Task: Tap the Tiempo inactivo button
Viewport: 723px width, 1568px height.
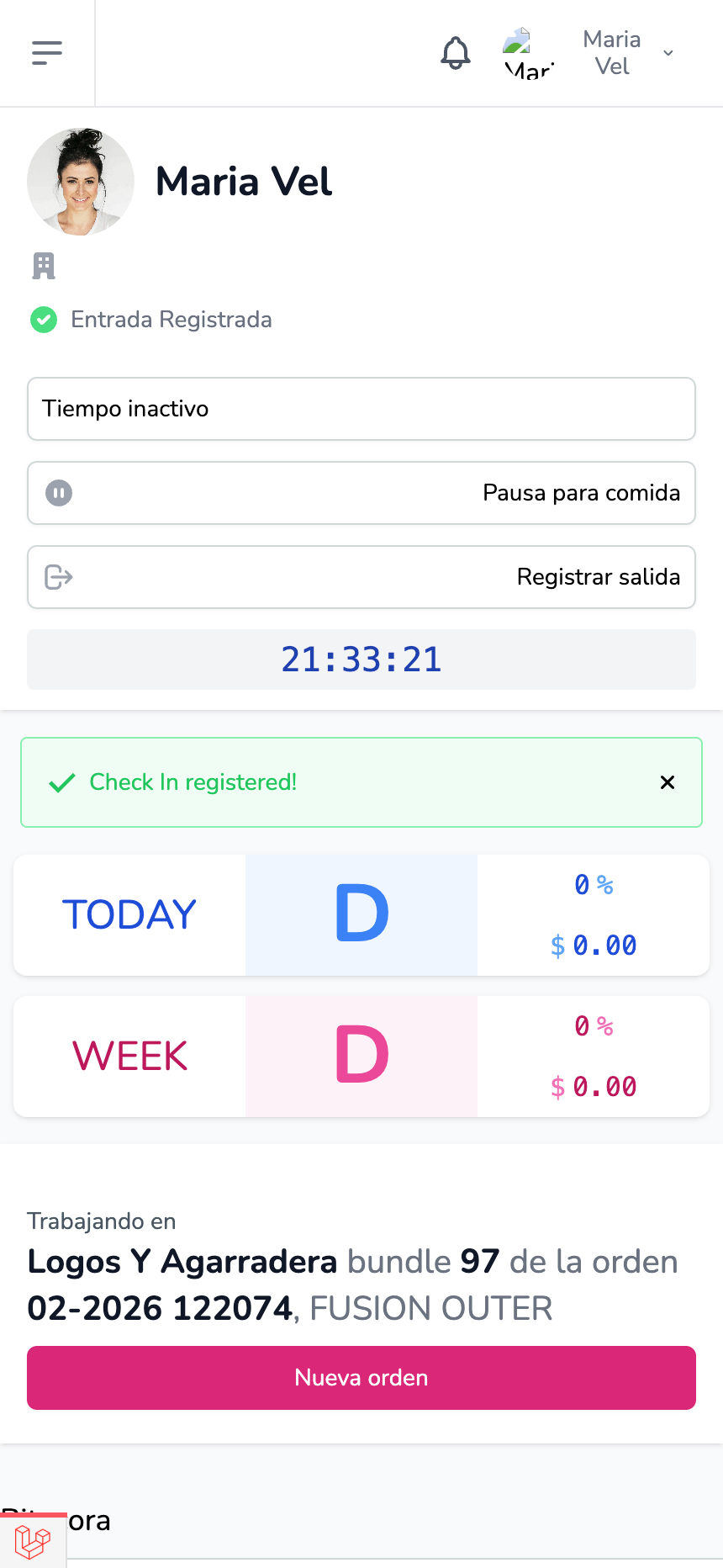Action: click(x=361, y=409)
